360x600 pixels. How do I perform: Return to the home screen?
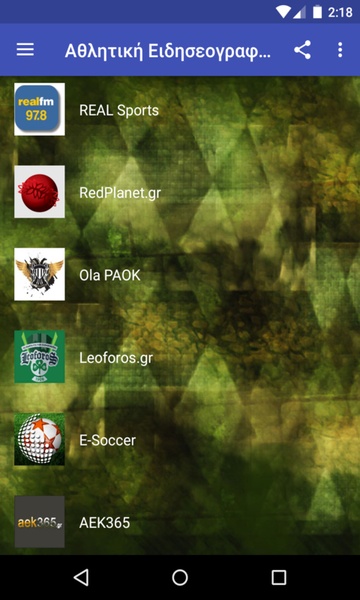(x=180, y=577)
